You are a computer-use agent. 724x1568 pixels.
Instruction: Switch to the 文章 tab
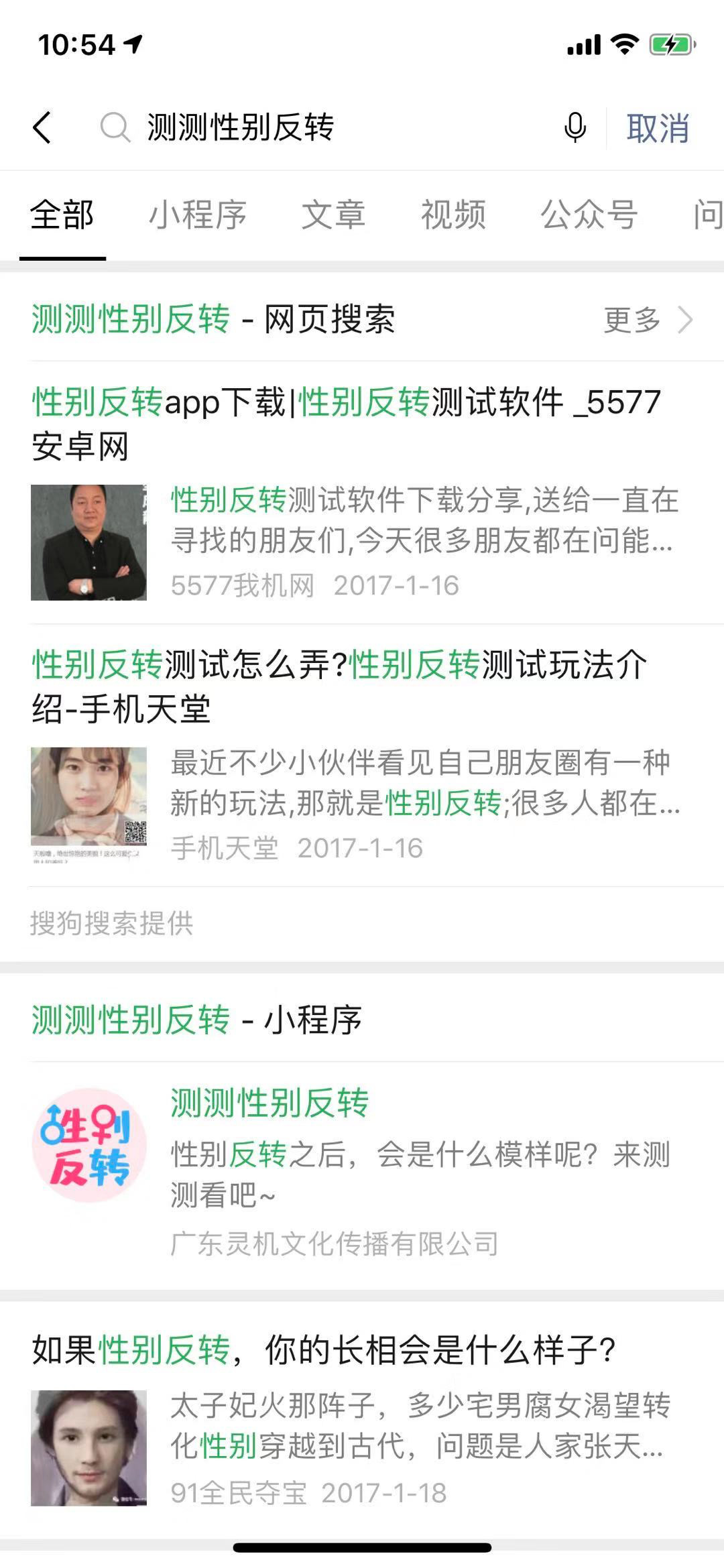coord(333,215)
